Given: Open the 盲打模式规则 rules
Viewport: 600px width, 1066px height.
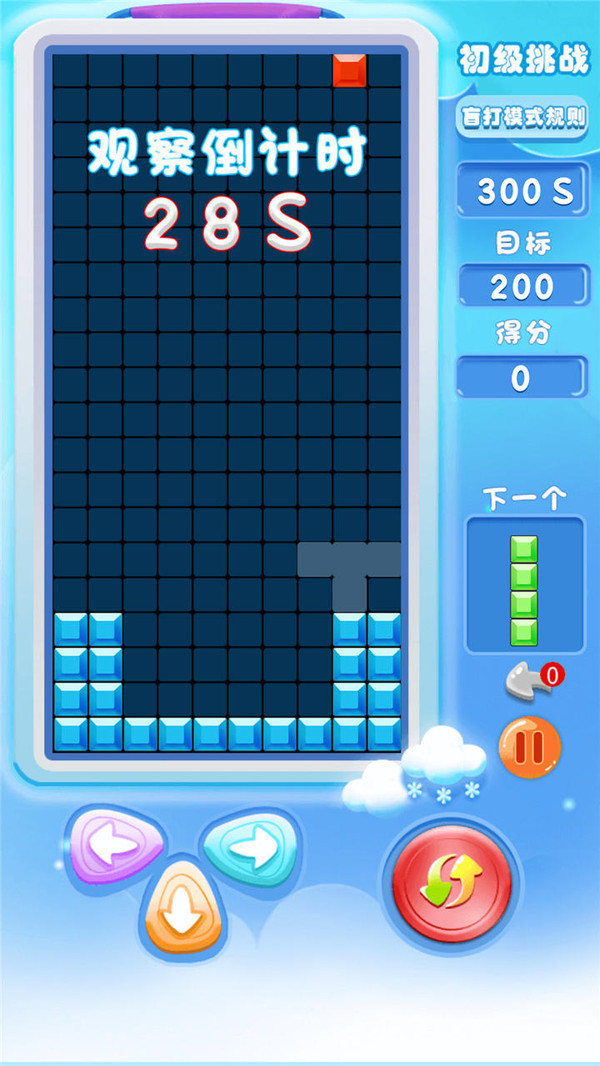Looking at the screenshot, I should click(521, 117).
